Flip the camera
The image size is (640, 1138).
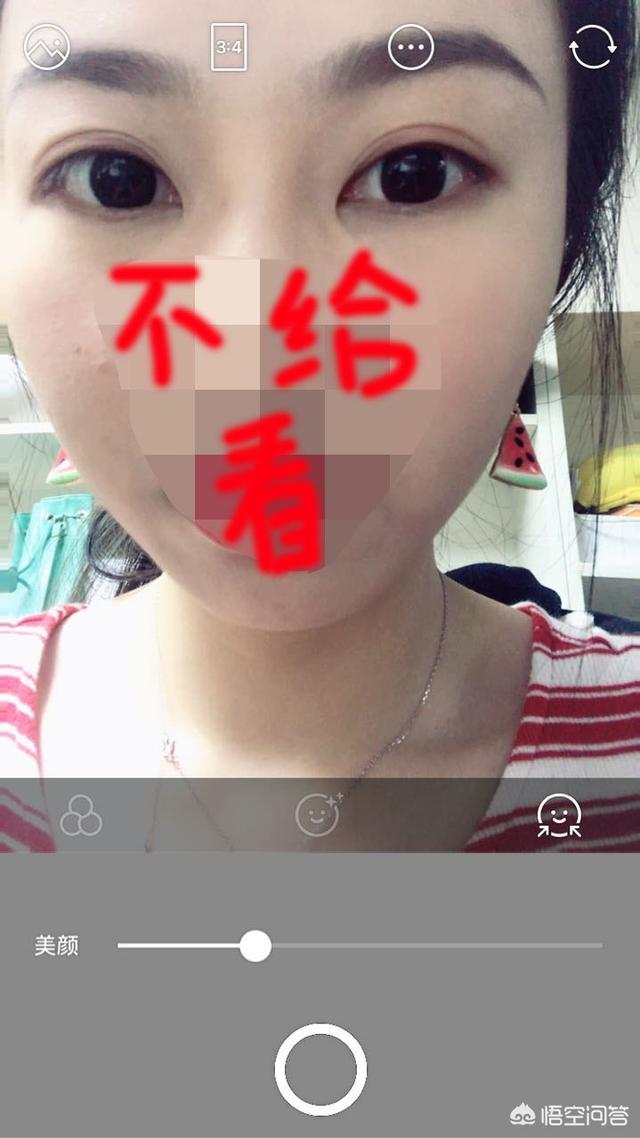tap(593, 46)
